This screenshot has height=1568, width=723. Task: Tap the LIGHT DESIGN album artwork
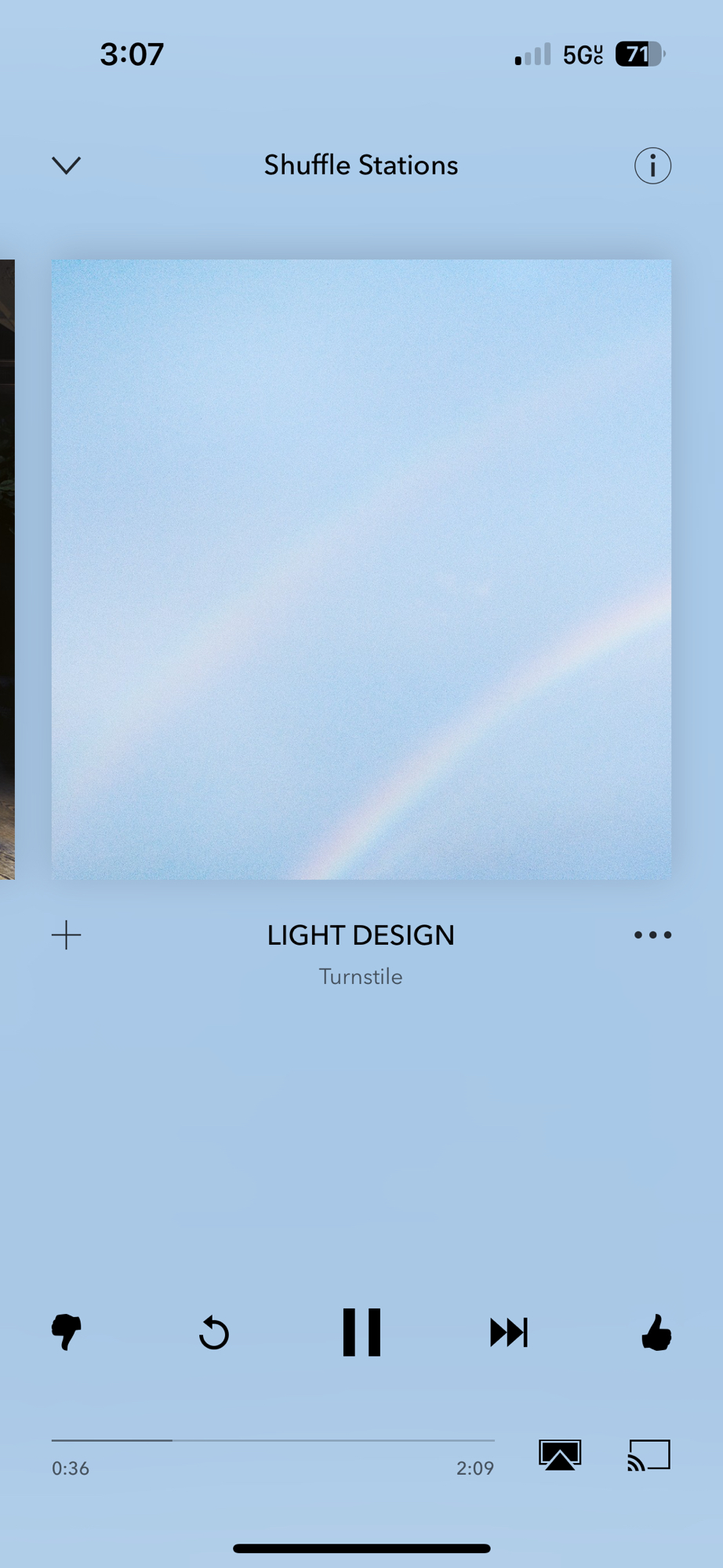pyautogui.click(x=361, y=569)
